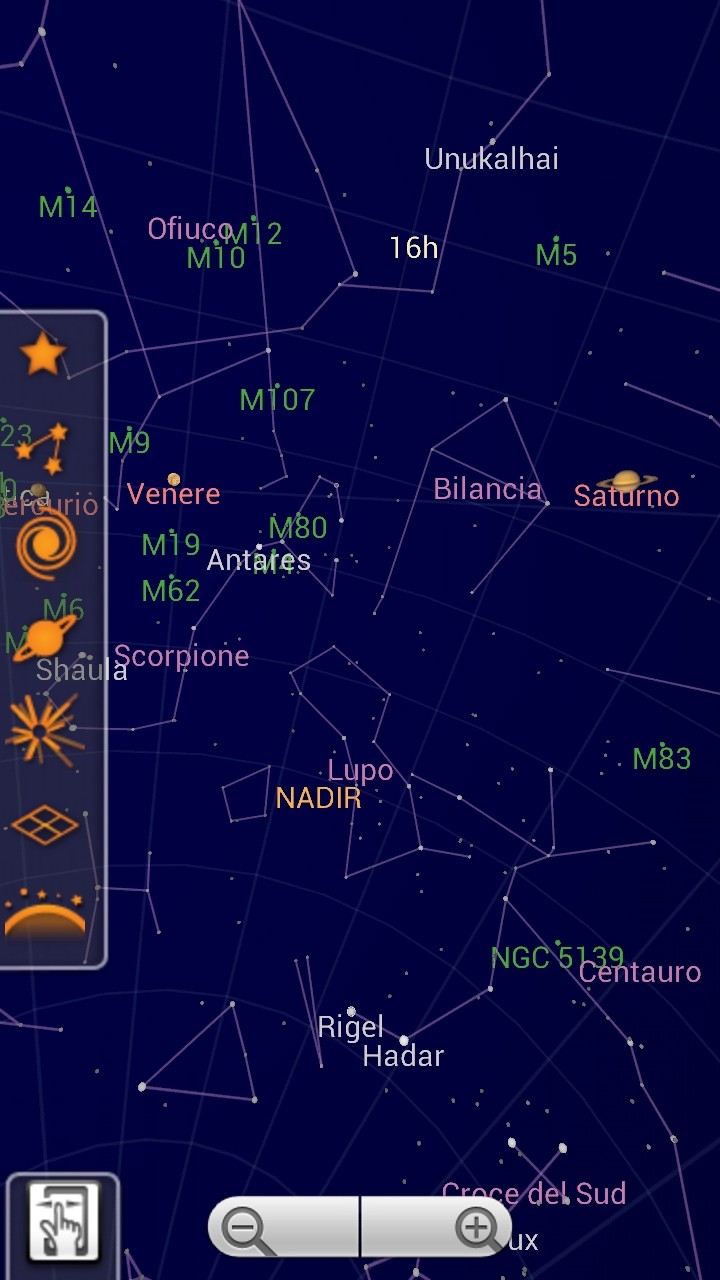Toggle the stars layer icon

click(x=43, y=354)
